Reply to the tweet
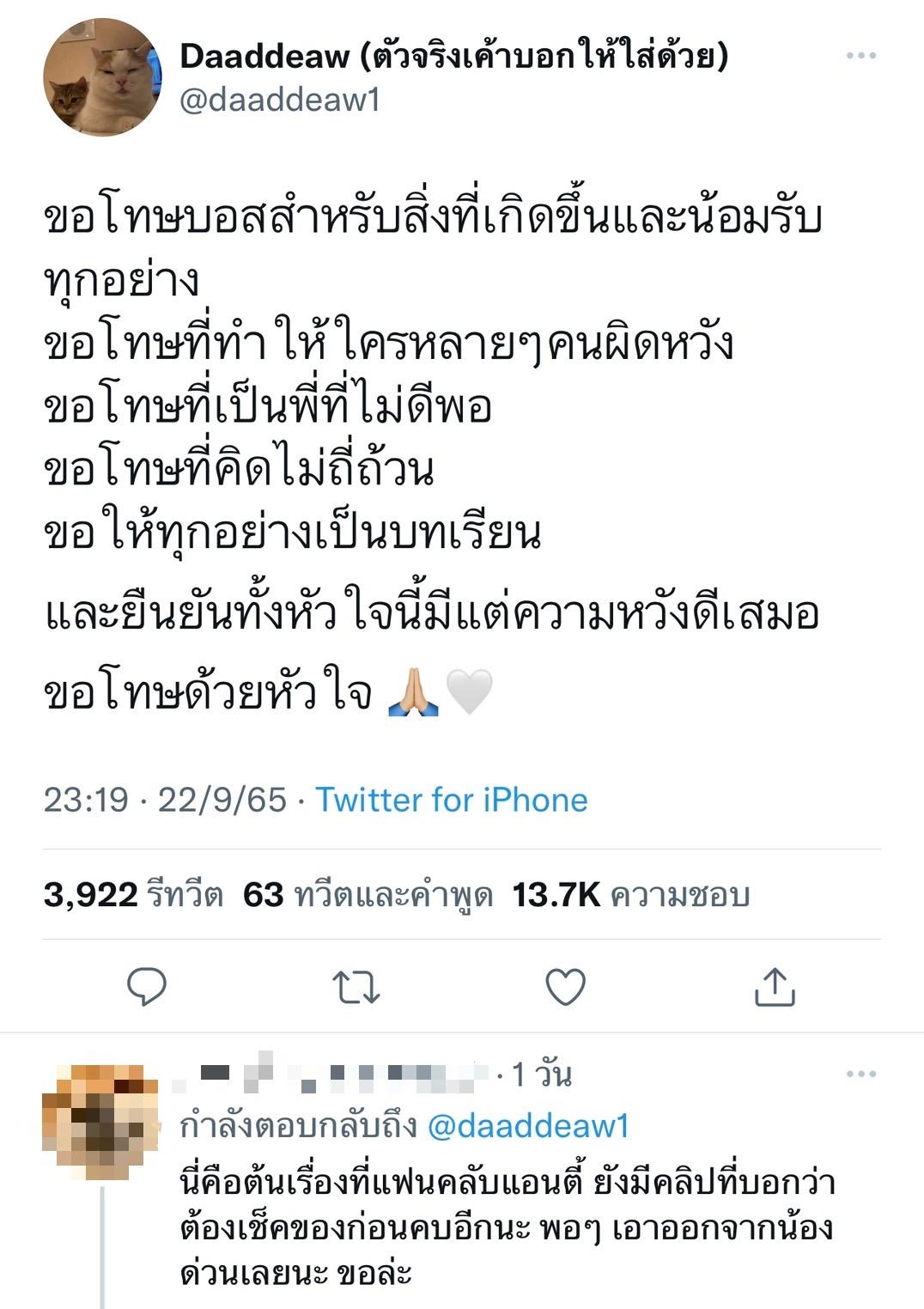924x1309 pixels. tap(147, 987)
